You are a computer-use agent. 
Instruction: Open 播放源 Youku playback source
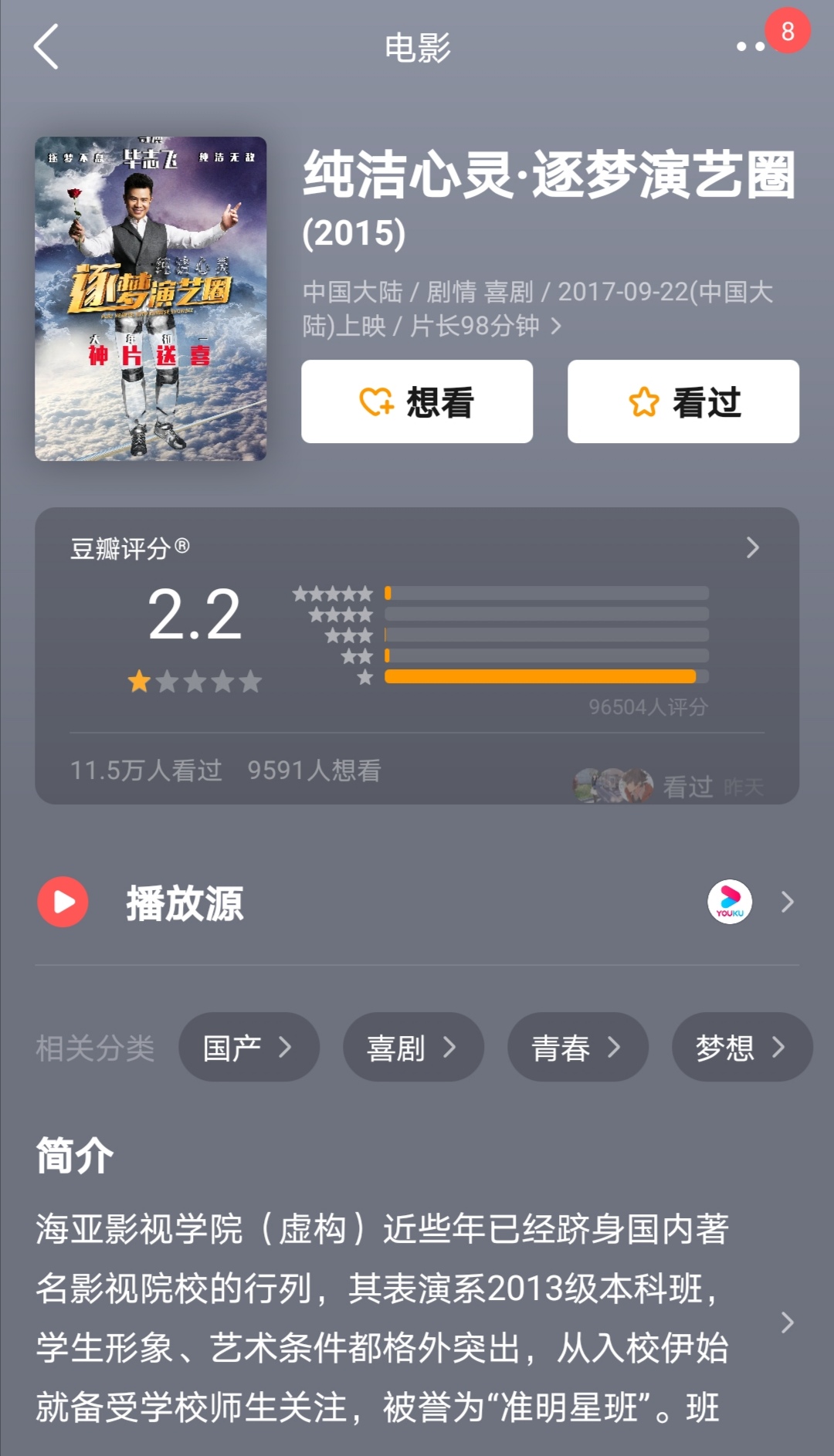point(730,902)
